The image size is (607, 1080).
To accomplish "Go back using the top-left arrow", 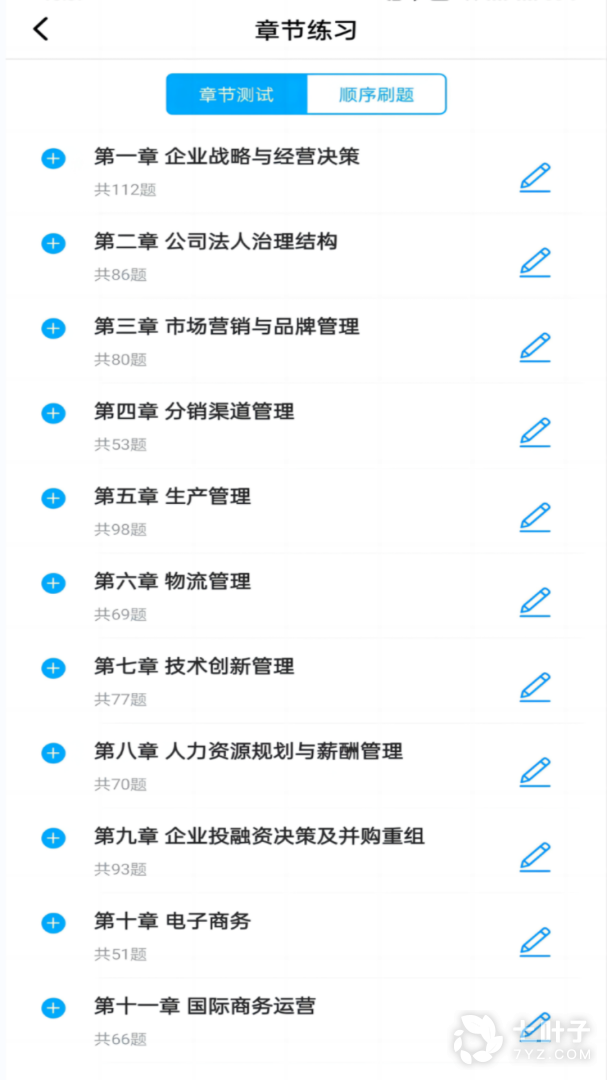I will [41, 29].
